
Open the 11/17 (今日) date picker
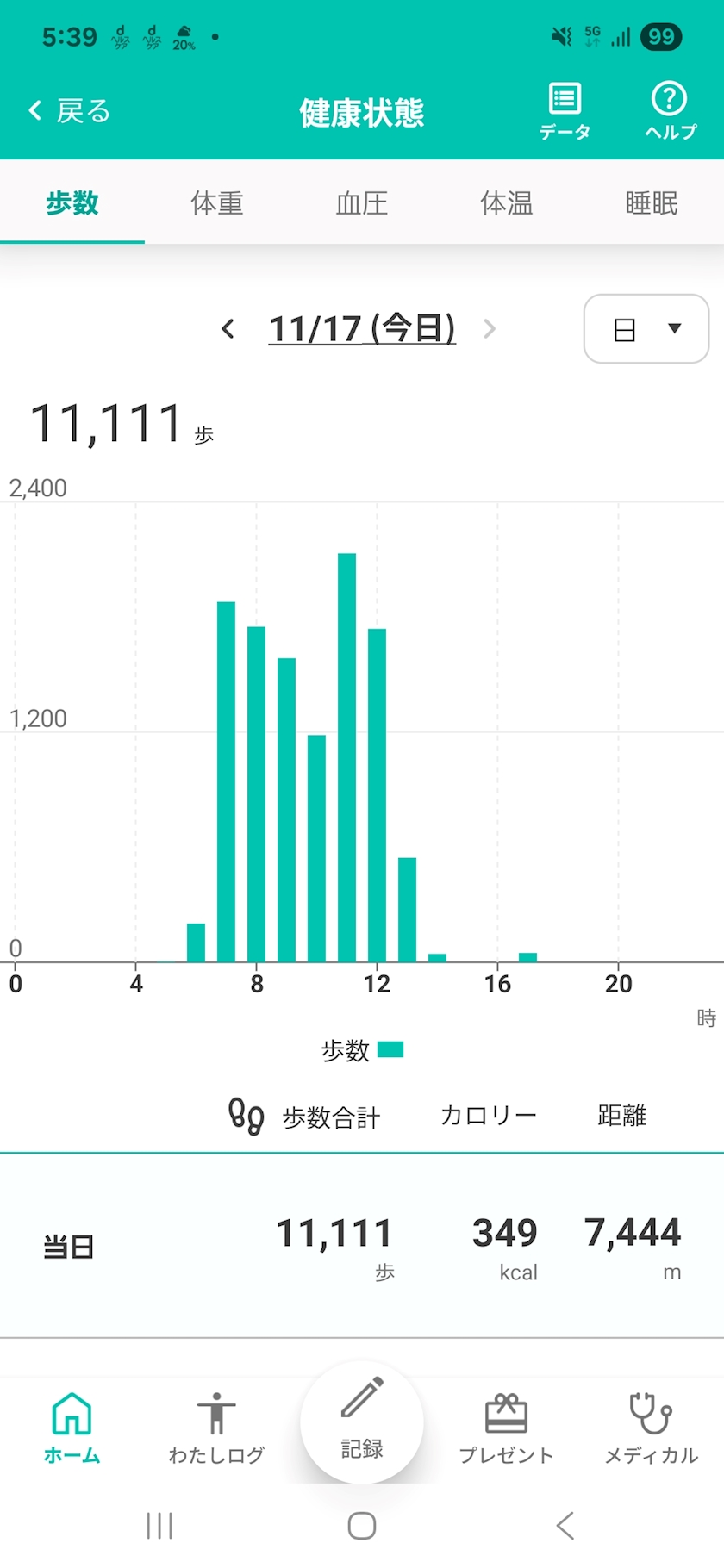[x=362, y=328]
